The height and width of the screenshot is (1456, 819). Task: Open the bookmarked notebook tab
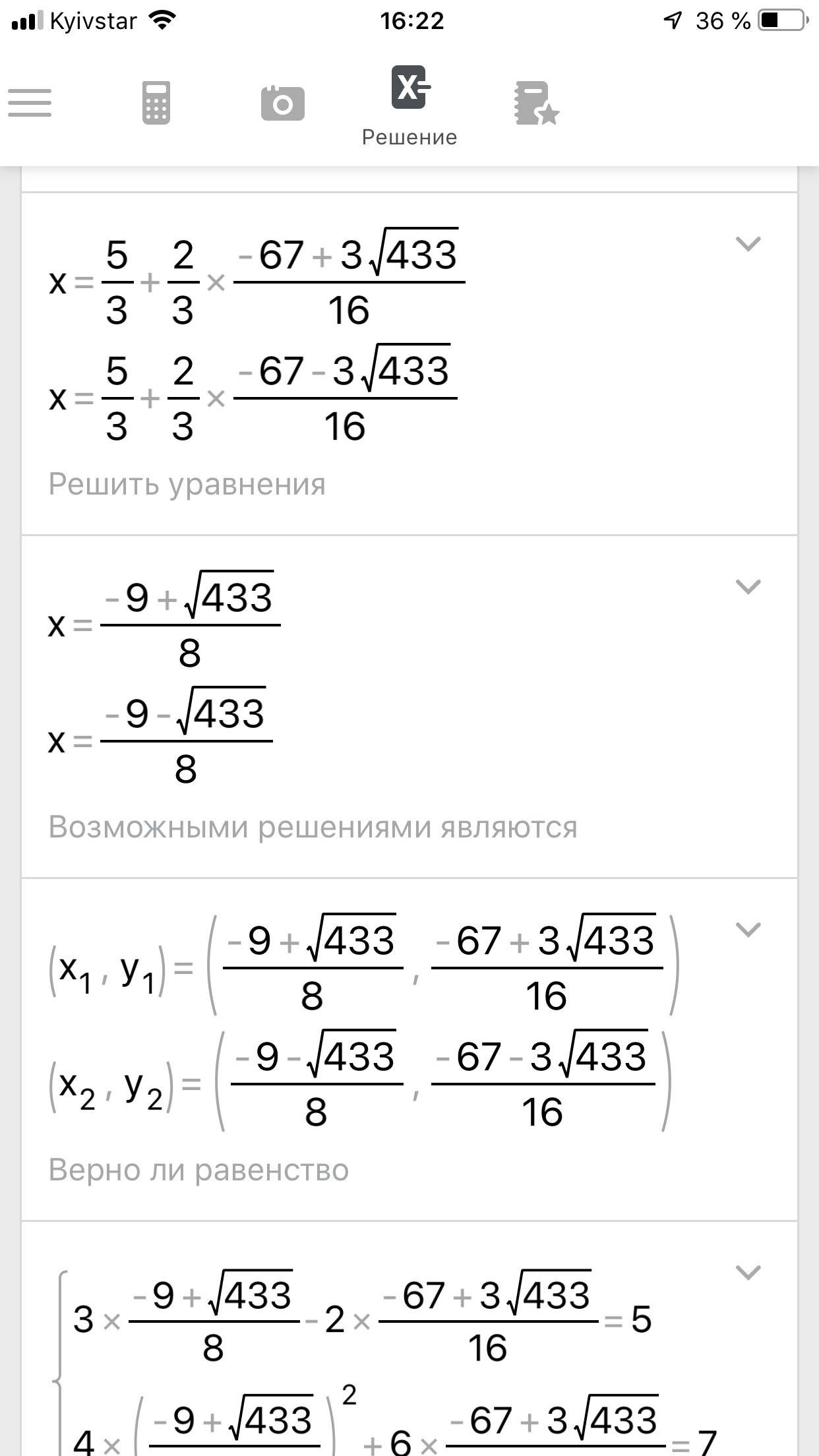pyautogui.click(x=537, y=104)
